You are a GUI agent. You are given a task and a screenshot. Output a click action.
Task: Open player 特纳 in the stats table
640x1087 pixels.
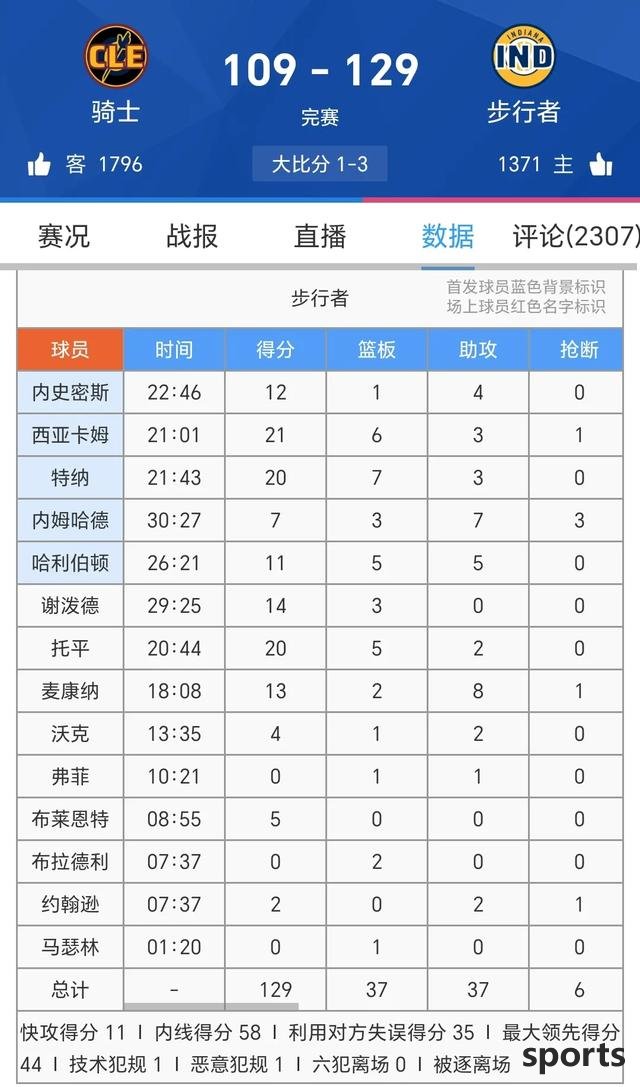(70, 478)
